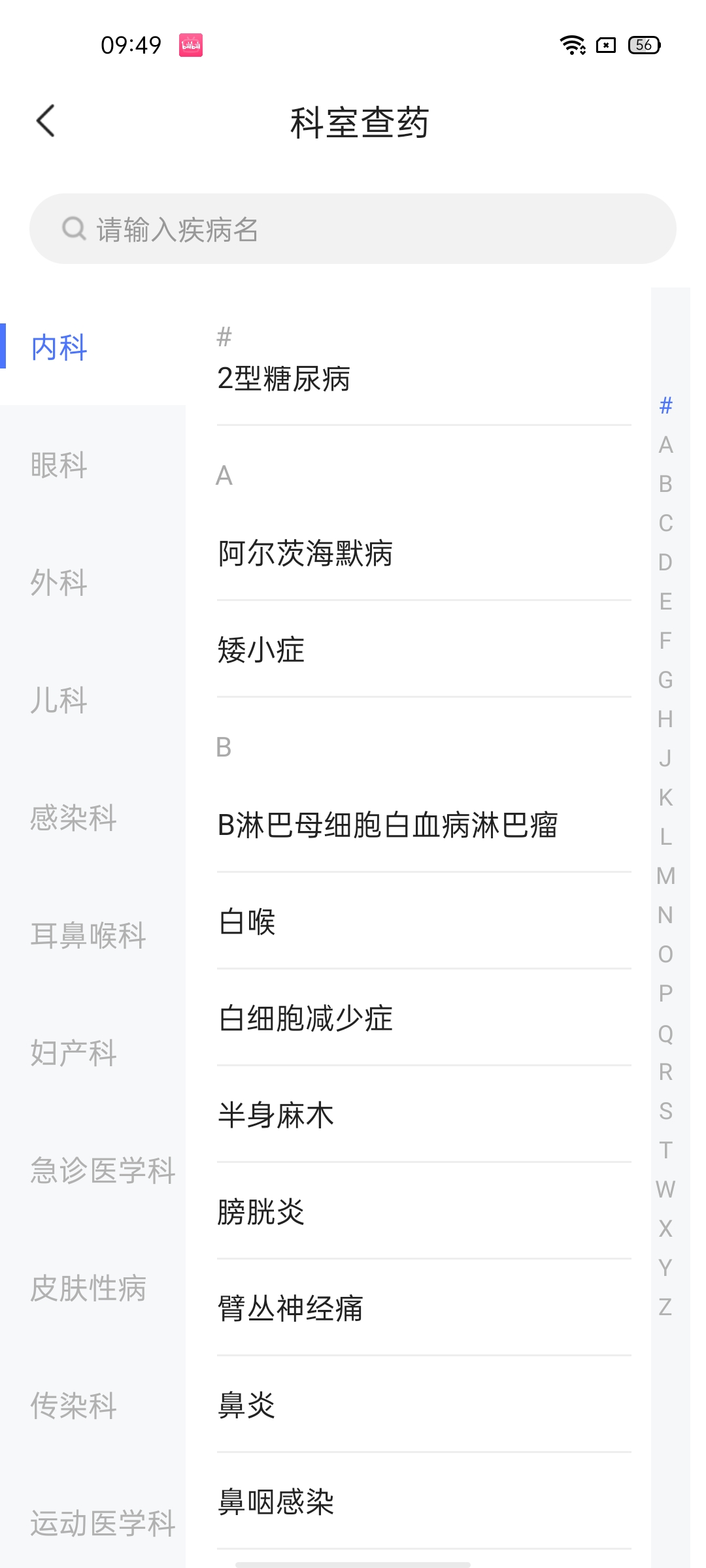706x1568 pixels.
Task: Open 白细胞减少症 entry
Action: 305,1019
